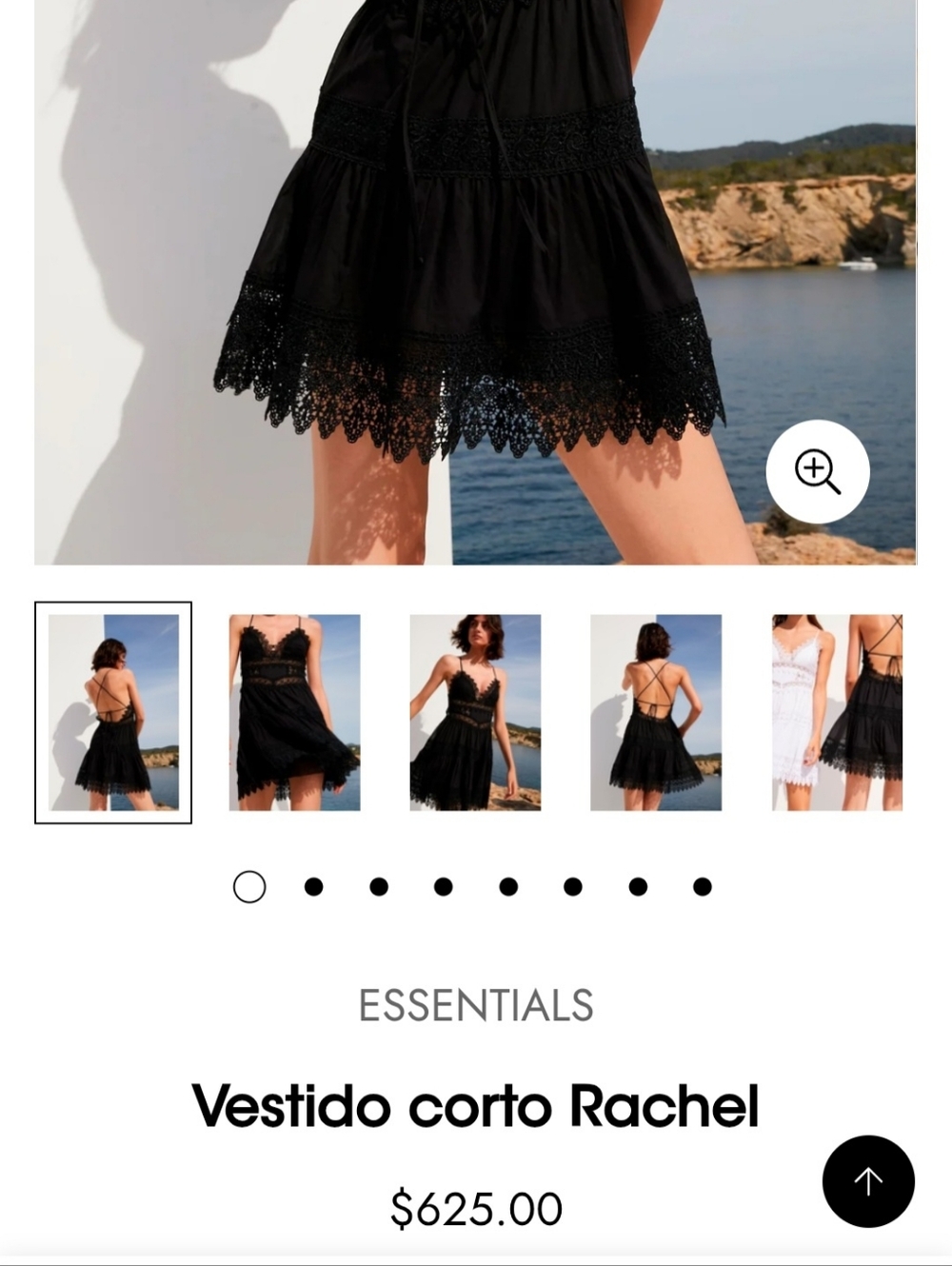Select the close-up lace bodice thumbnail
The width and height of the screenshot is (952, 1266).
coord(293,709)
